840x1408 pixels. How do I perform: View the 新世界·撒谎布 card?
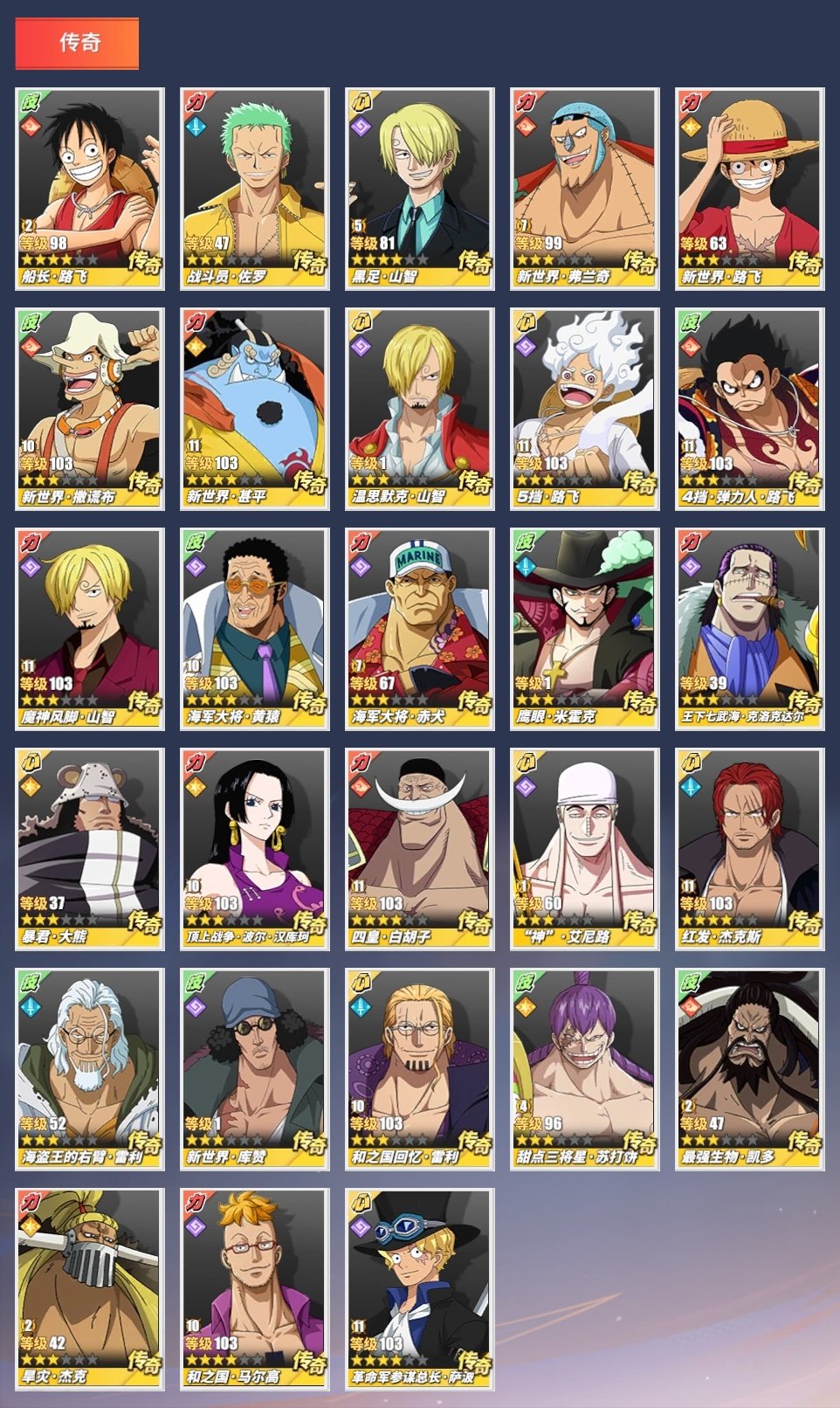(x=89, y=408)
